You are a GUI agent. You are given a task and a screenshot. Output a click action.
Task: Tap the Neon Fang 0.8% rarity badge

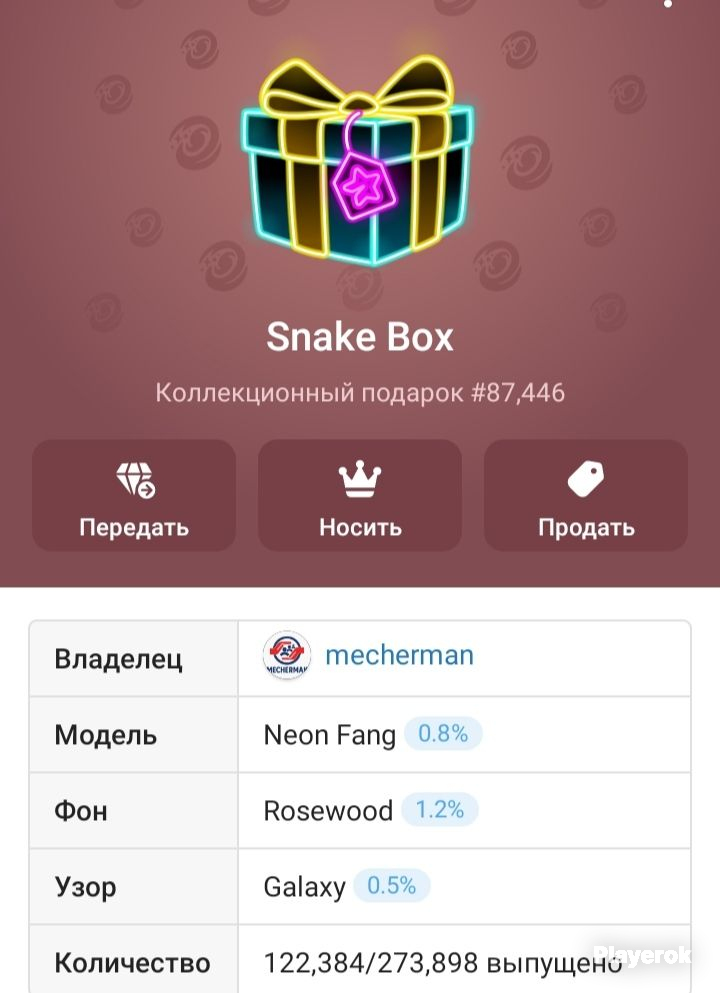point(443,734)
